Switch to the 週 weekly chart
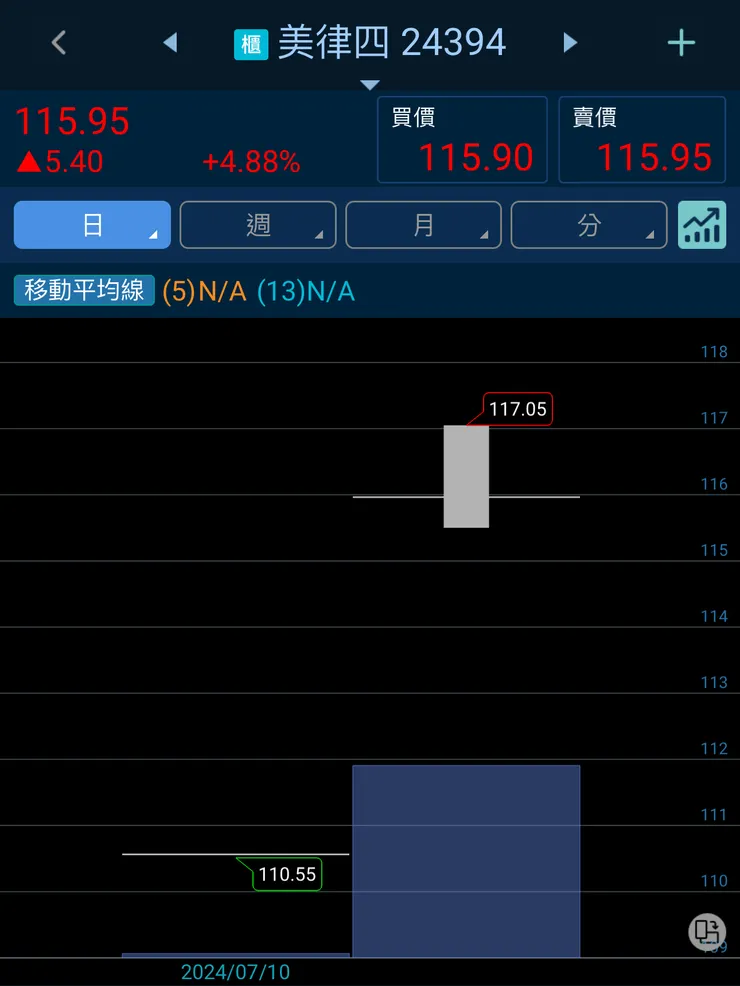 coord(258,225)
